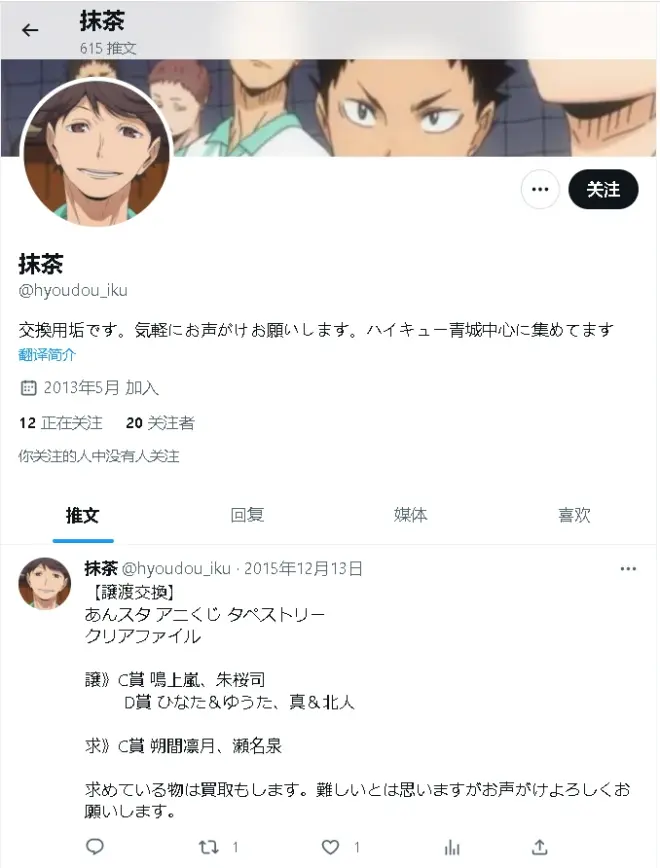Follow 抹茶 with the 关注 button
The image size is (660, 868).
[603, 189]
